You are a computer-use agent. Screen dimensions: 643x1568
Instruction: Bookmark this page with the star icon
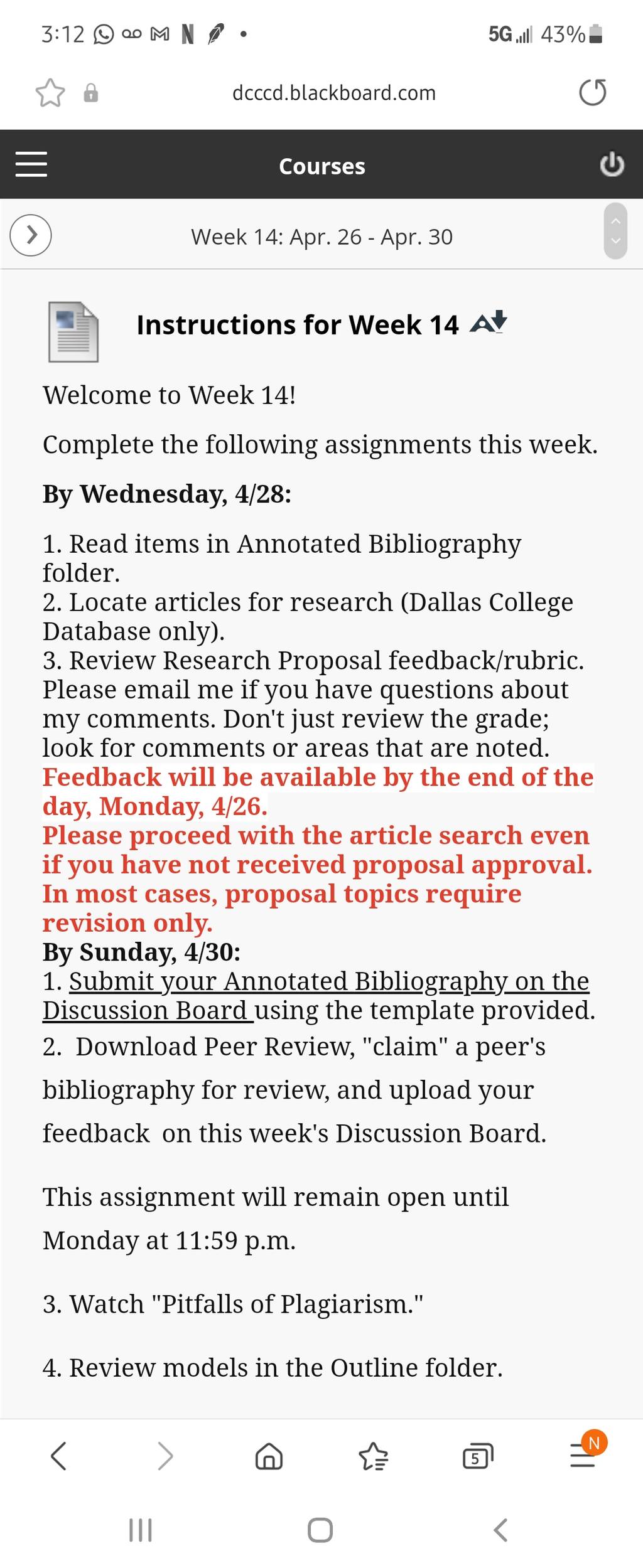coord(50,93)
